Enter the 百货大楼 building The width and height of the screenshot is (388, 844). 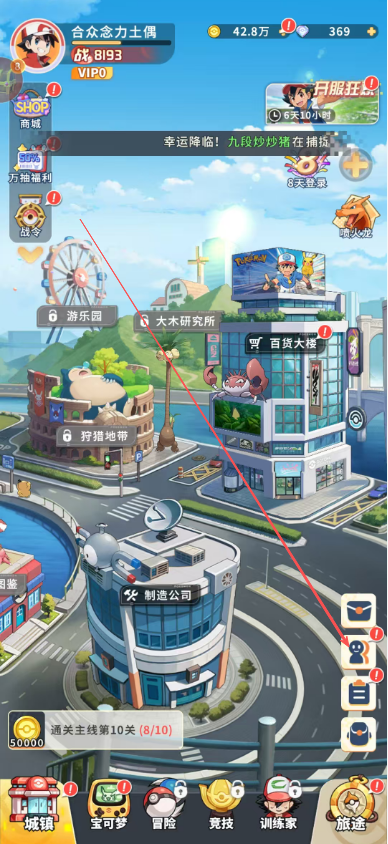(285, 342)
